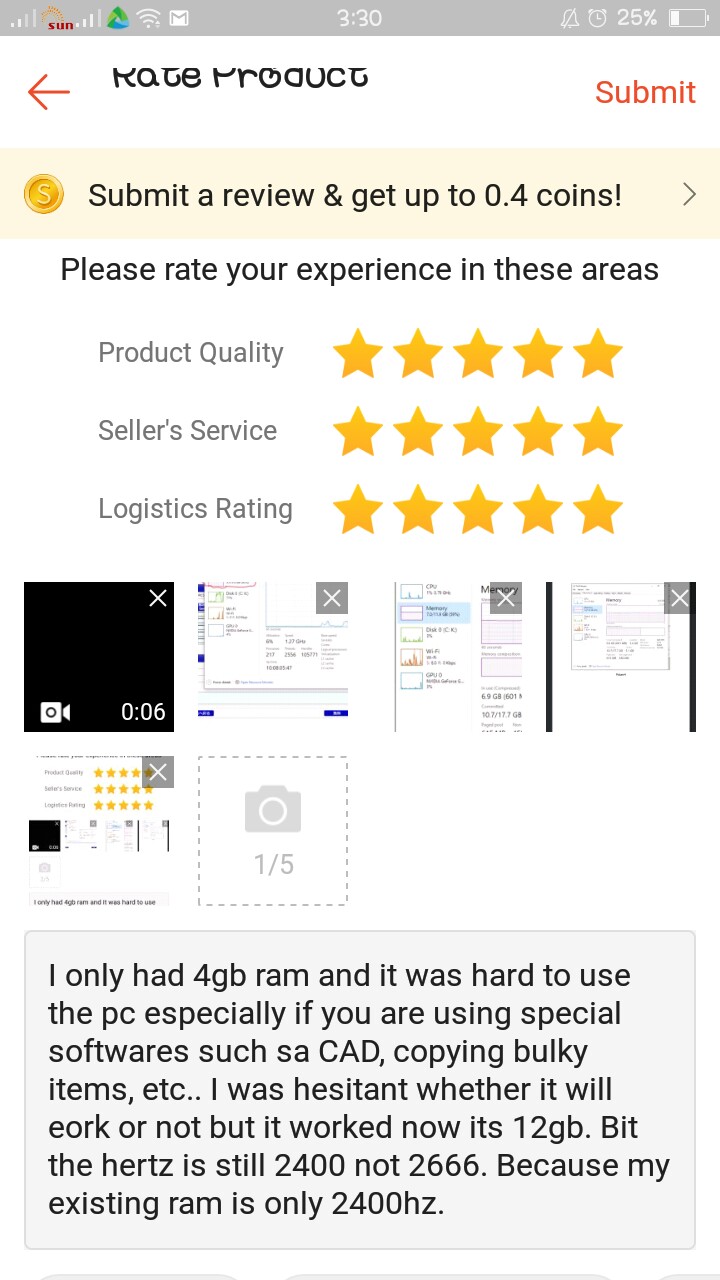Open the coins reward review banner

[360, 195]
